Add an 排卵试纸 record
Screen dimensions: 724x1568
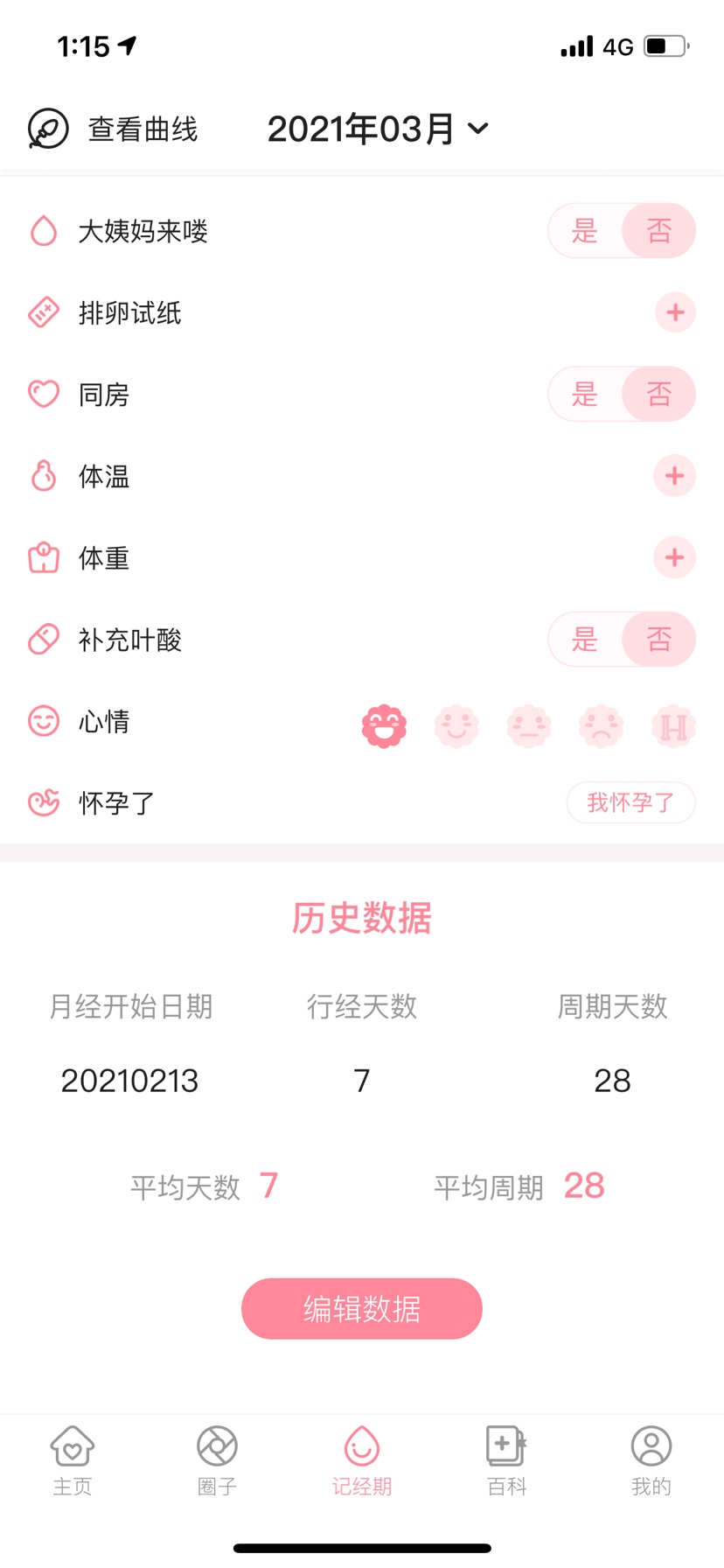(x=675, y=312)
